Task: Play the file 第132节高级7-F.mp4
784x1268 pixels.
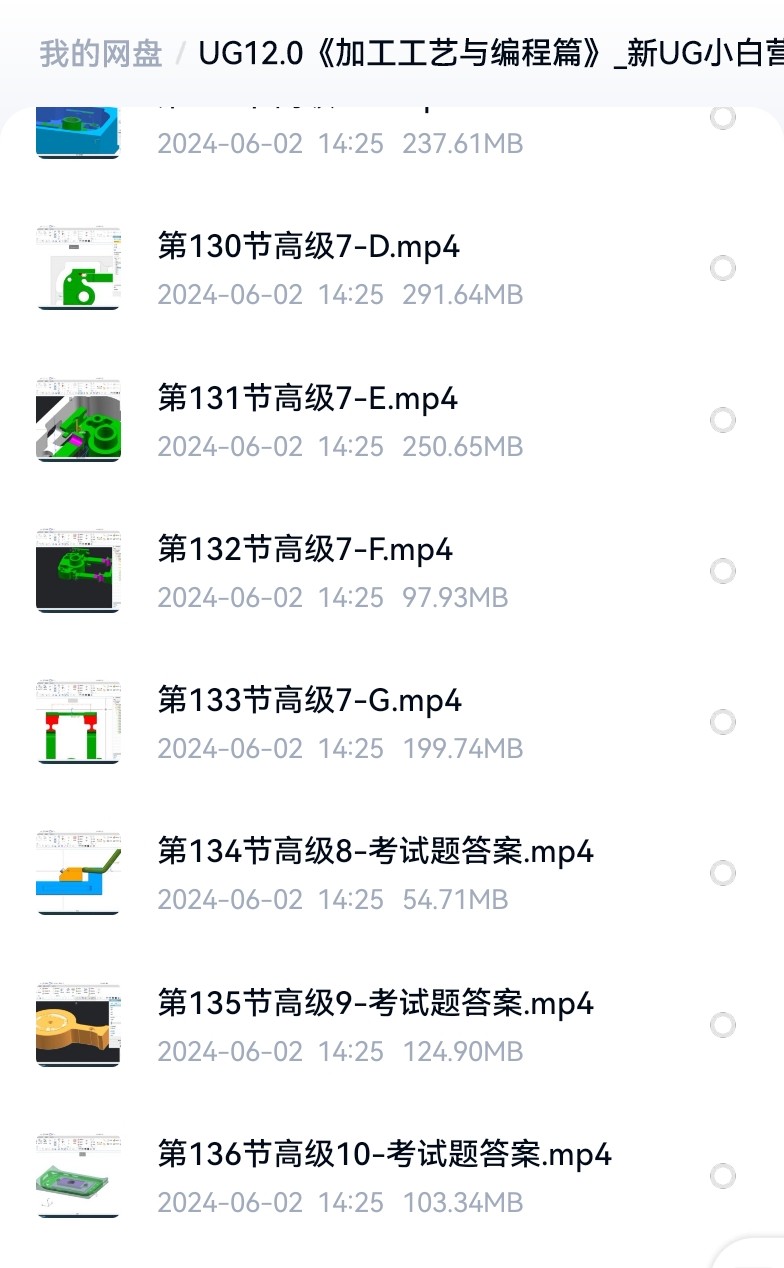Action: click(305, 550)
